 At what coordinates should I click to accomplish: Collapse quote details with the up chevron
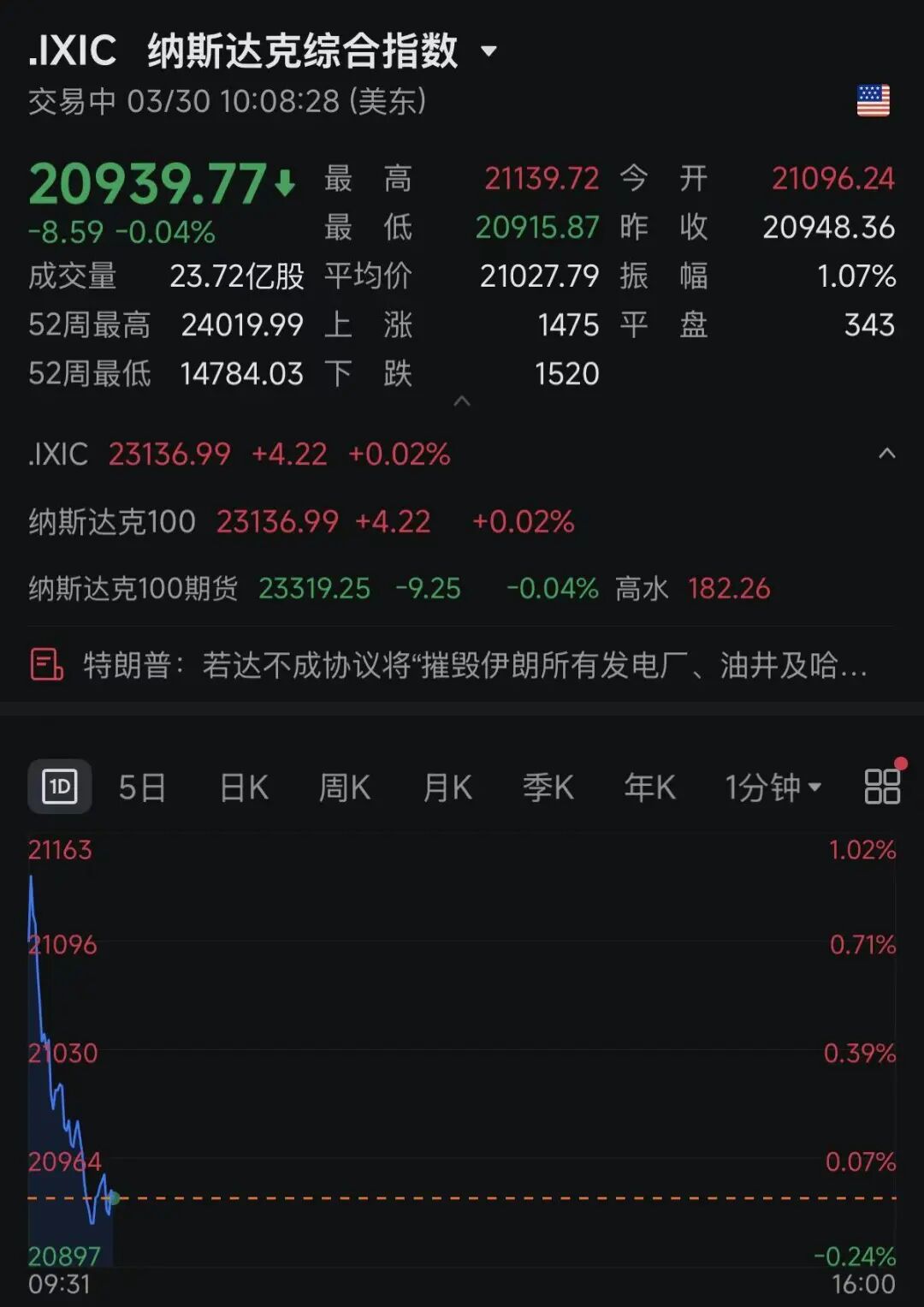(x=462, y=401)
